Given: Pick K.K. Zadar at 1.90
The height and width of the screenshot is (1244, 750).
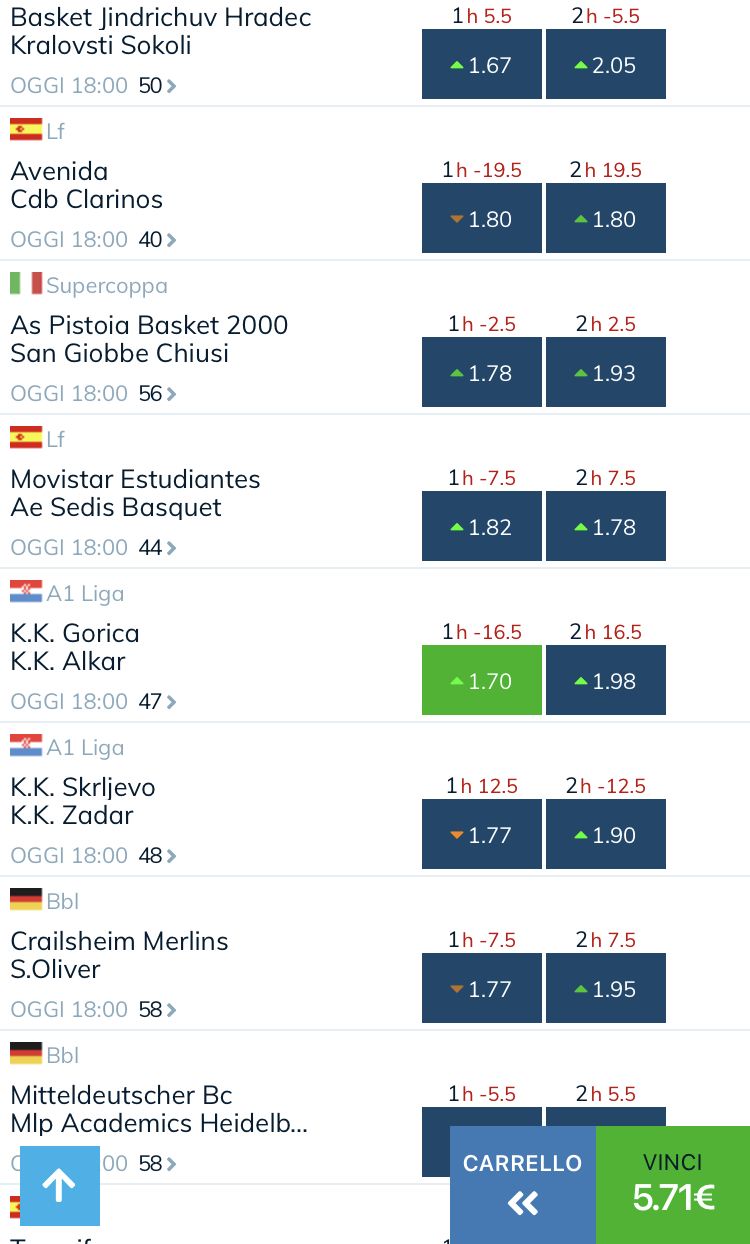Looking at the screenshot, I should [606, 834].
